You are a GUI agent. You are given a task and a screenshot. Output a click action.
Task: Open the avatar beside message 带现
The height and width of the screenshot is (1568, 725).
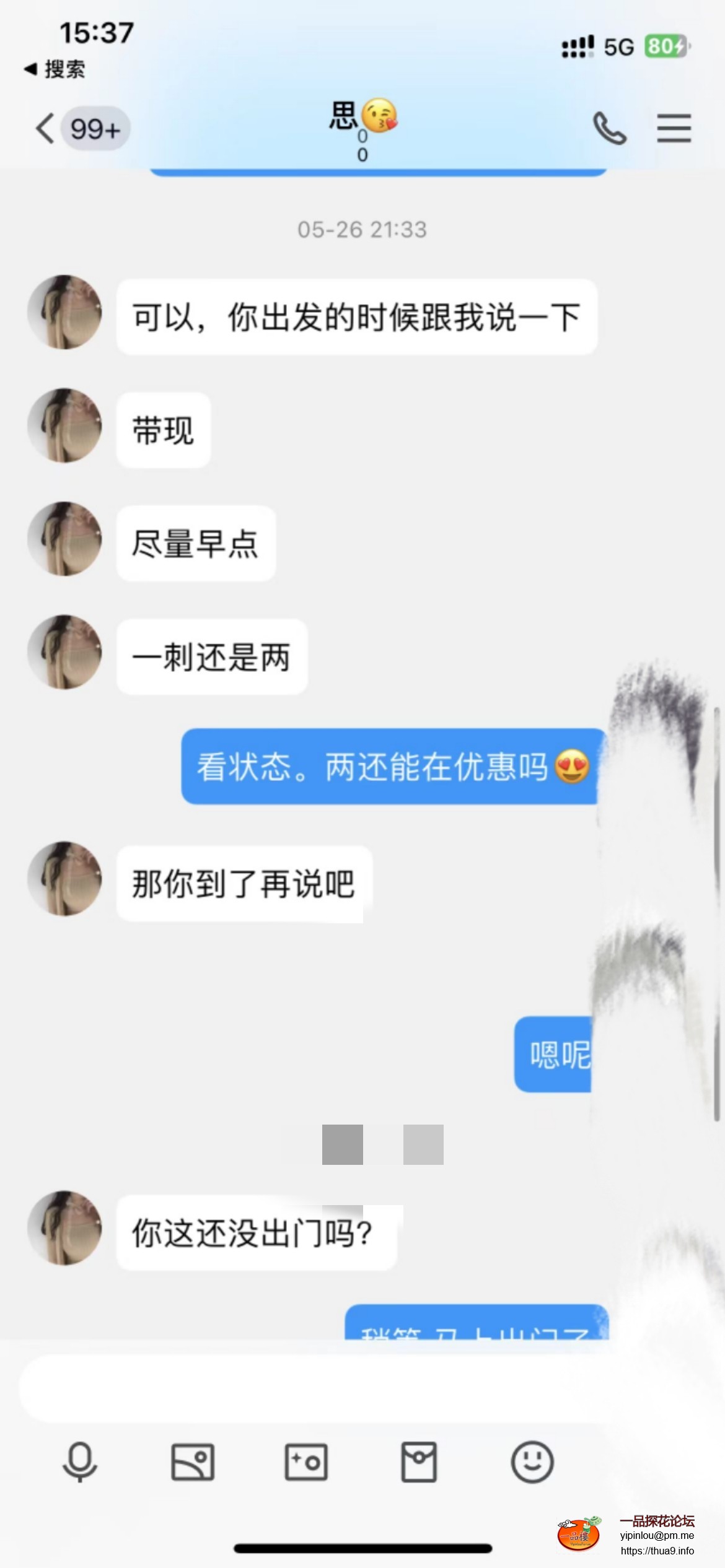pos(65,425)
